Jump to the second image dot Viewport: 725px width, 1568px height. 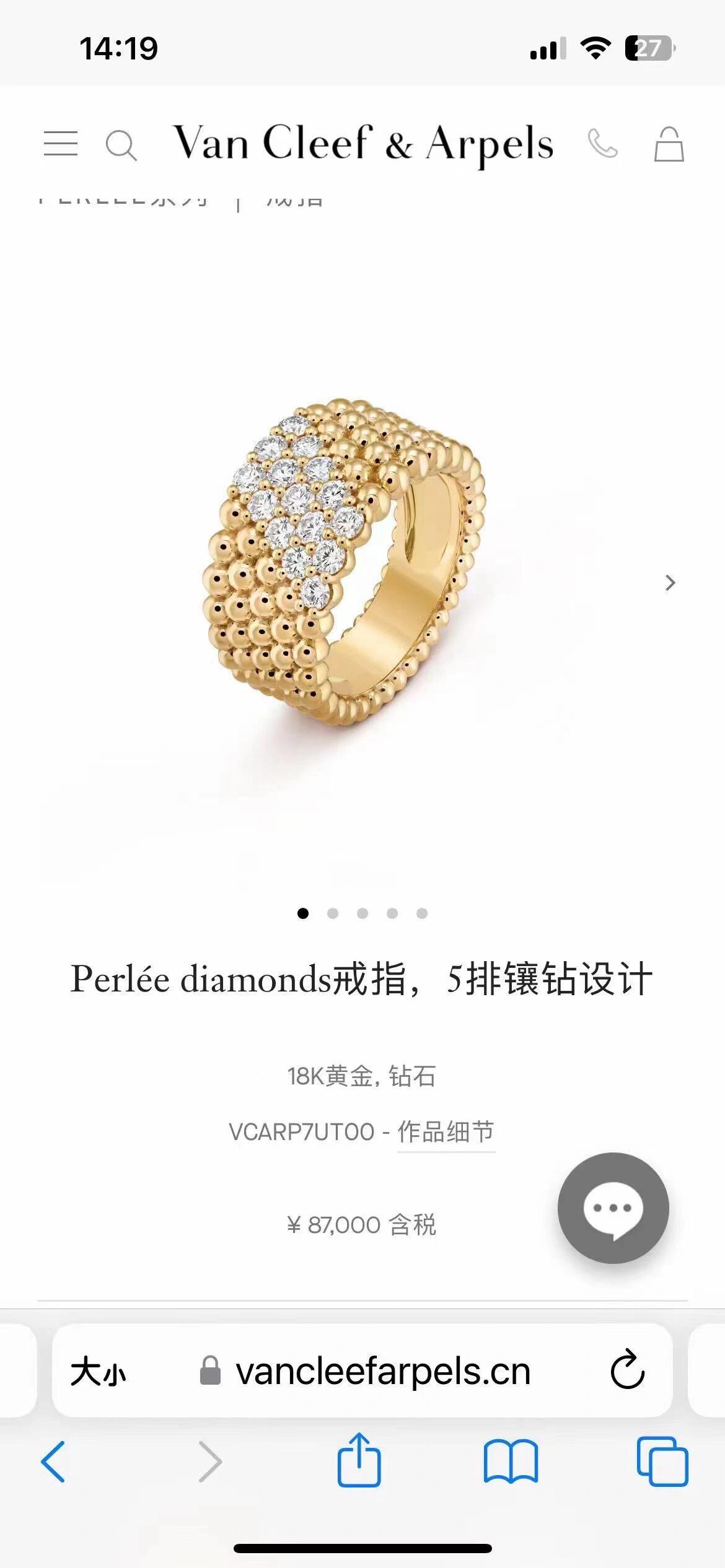coord(333,913)
